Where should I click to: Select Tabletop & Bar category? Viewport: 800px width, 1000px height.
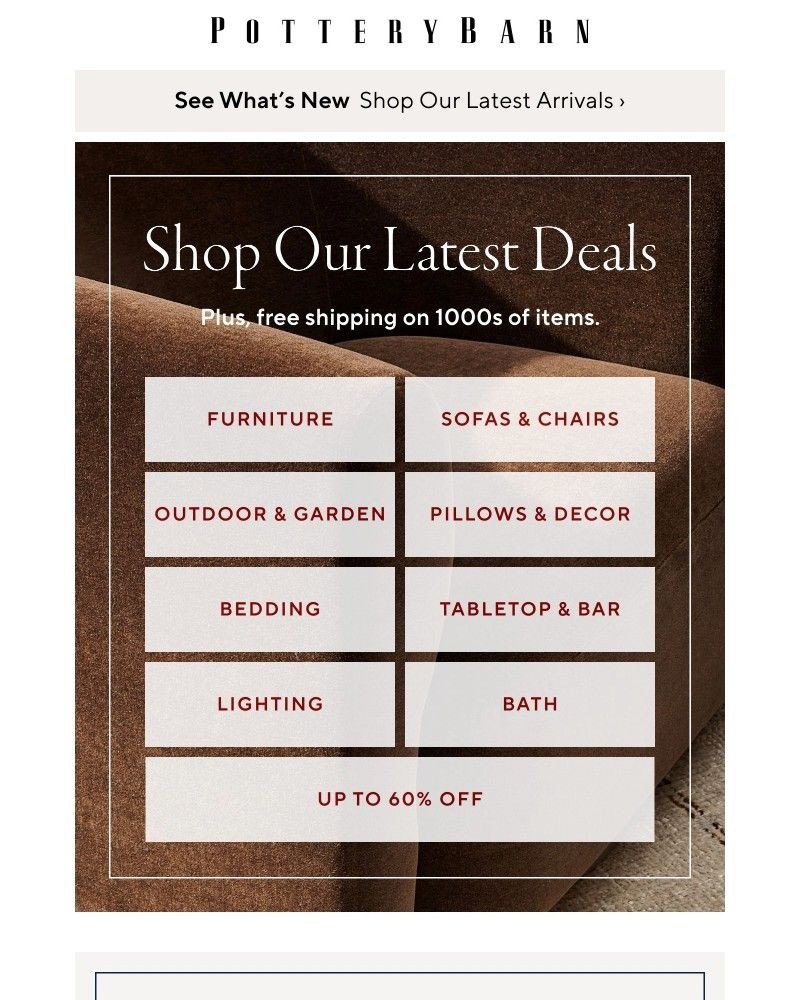531,608
